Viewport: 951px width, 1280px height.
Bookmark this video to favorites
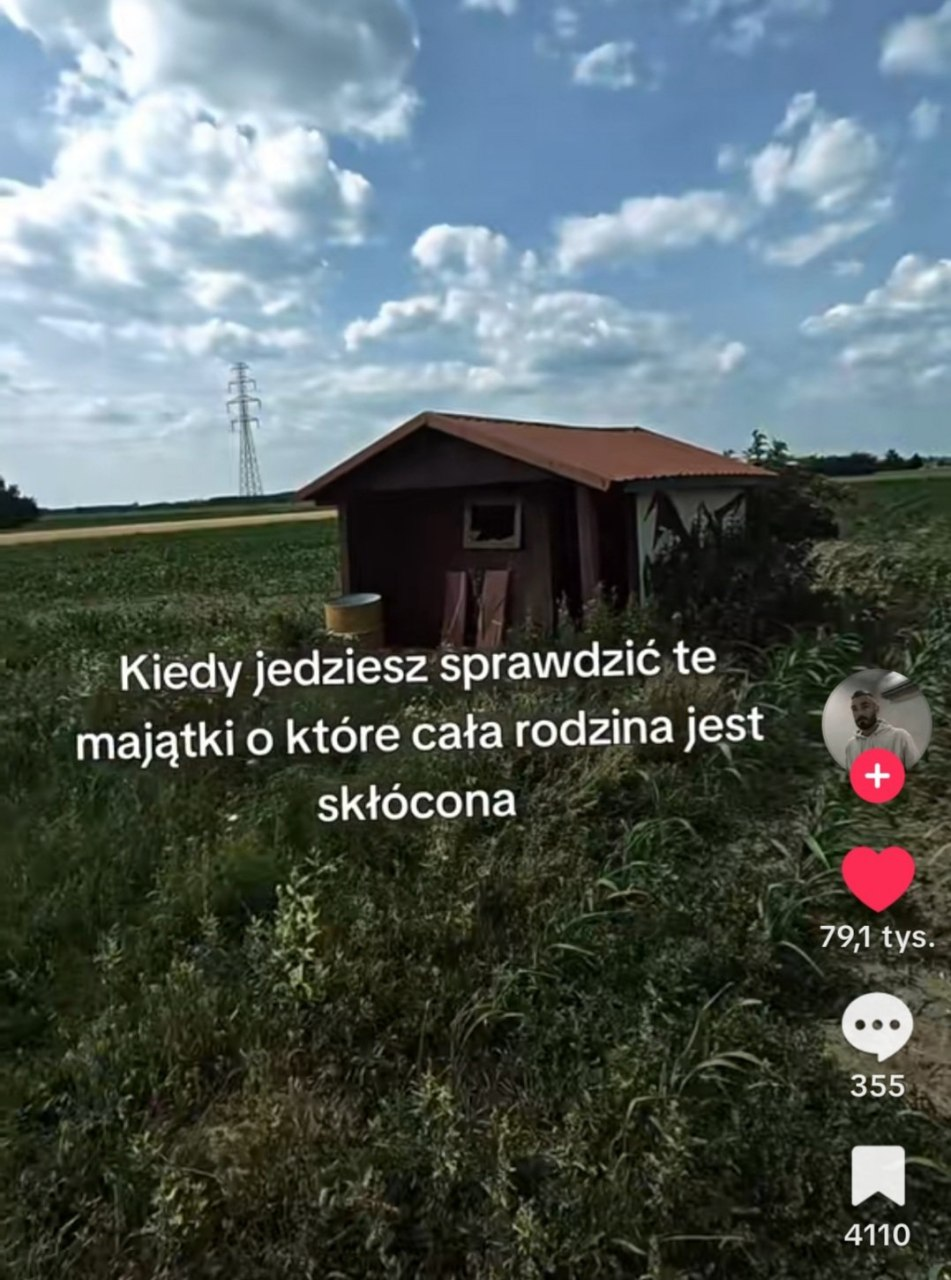coord(877,1177)
